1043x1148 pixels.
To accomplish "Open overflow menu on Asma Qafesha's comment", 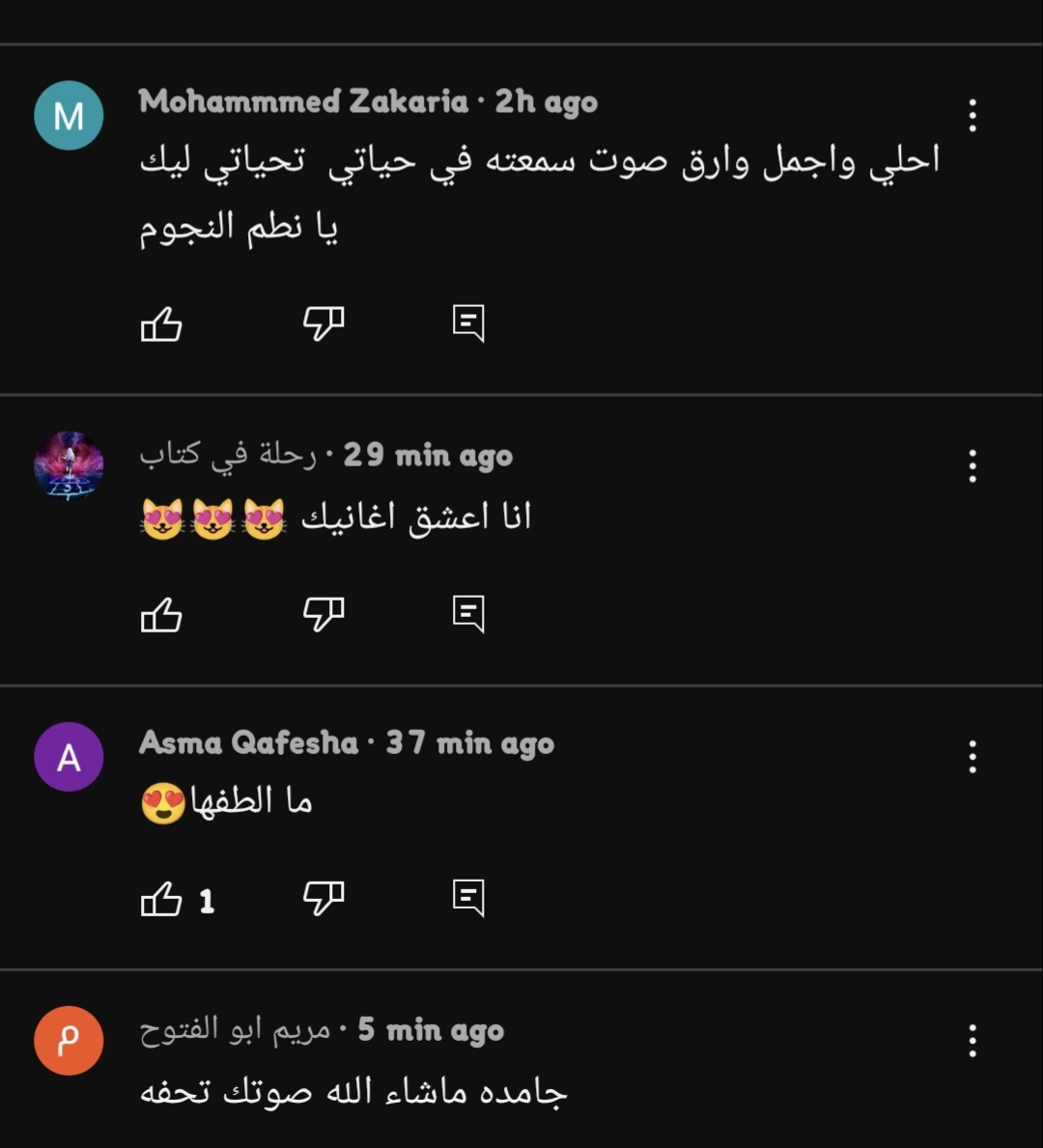I will (973, 757).
